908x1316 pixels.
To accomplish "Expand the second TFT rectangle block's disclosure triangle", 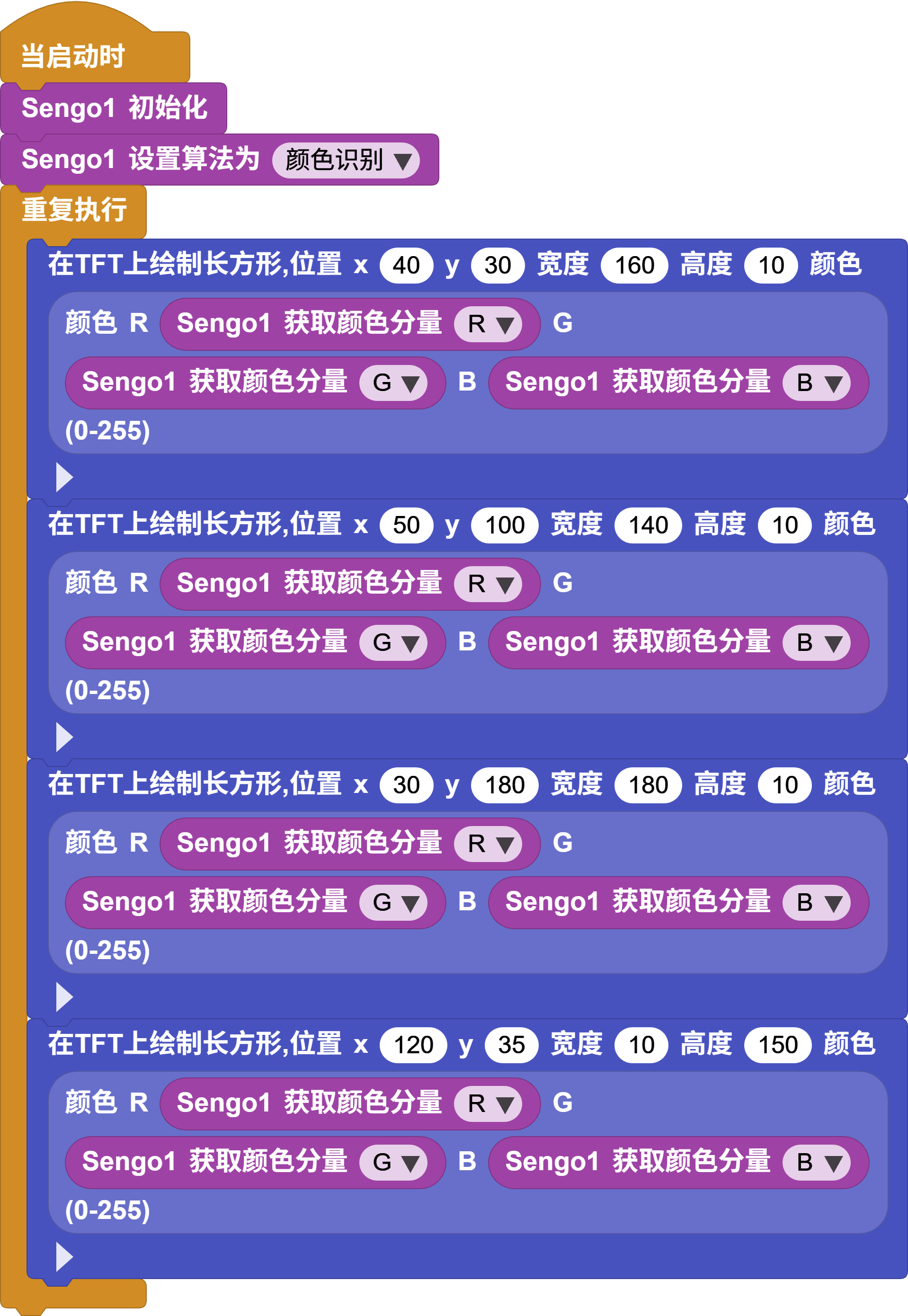I will pos(64,737).
